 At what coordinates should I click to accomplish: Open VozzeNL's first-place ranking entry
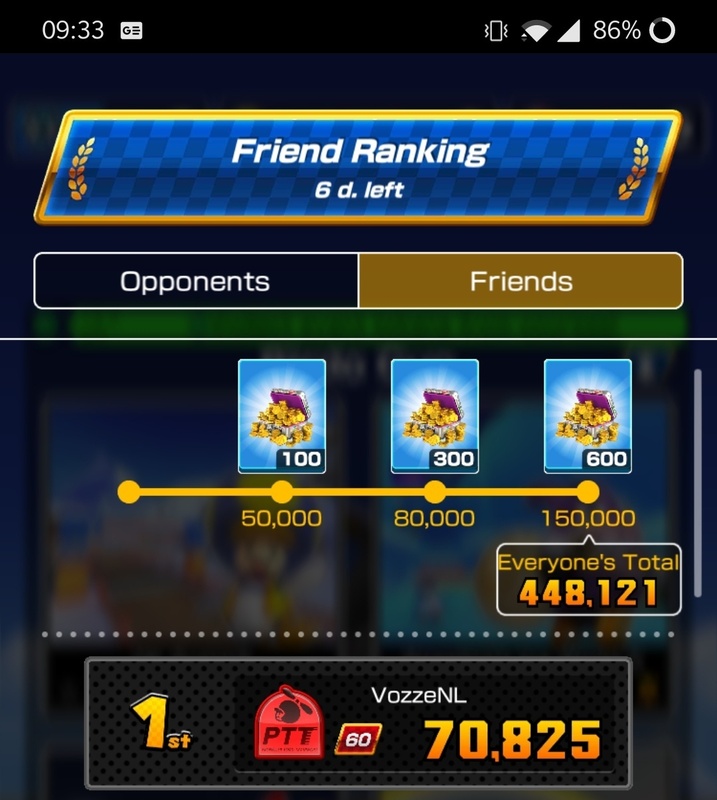(x=358, y=724)
